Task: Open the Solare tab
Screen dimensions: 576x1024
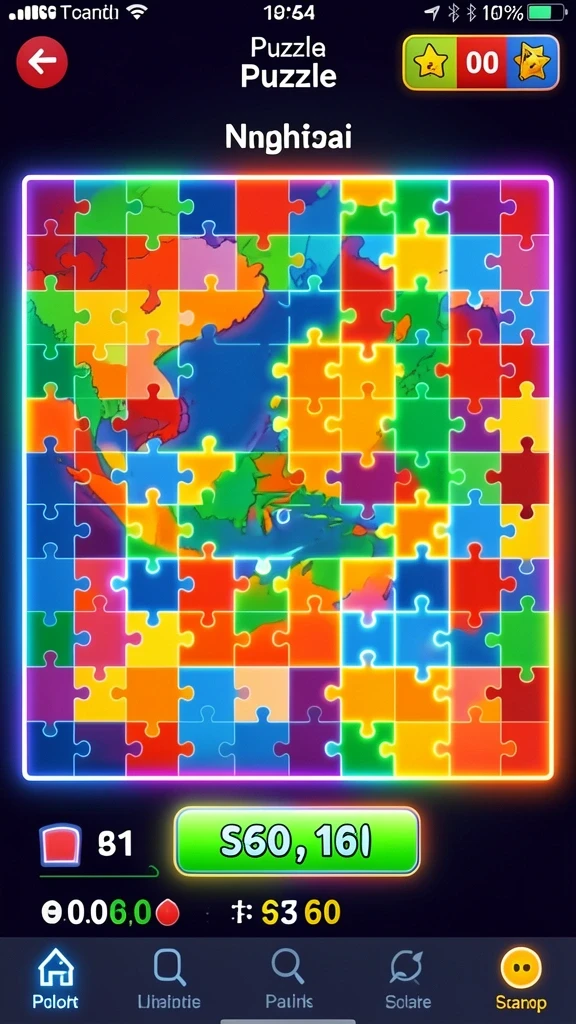Action: (408, 978)
